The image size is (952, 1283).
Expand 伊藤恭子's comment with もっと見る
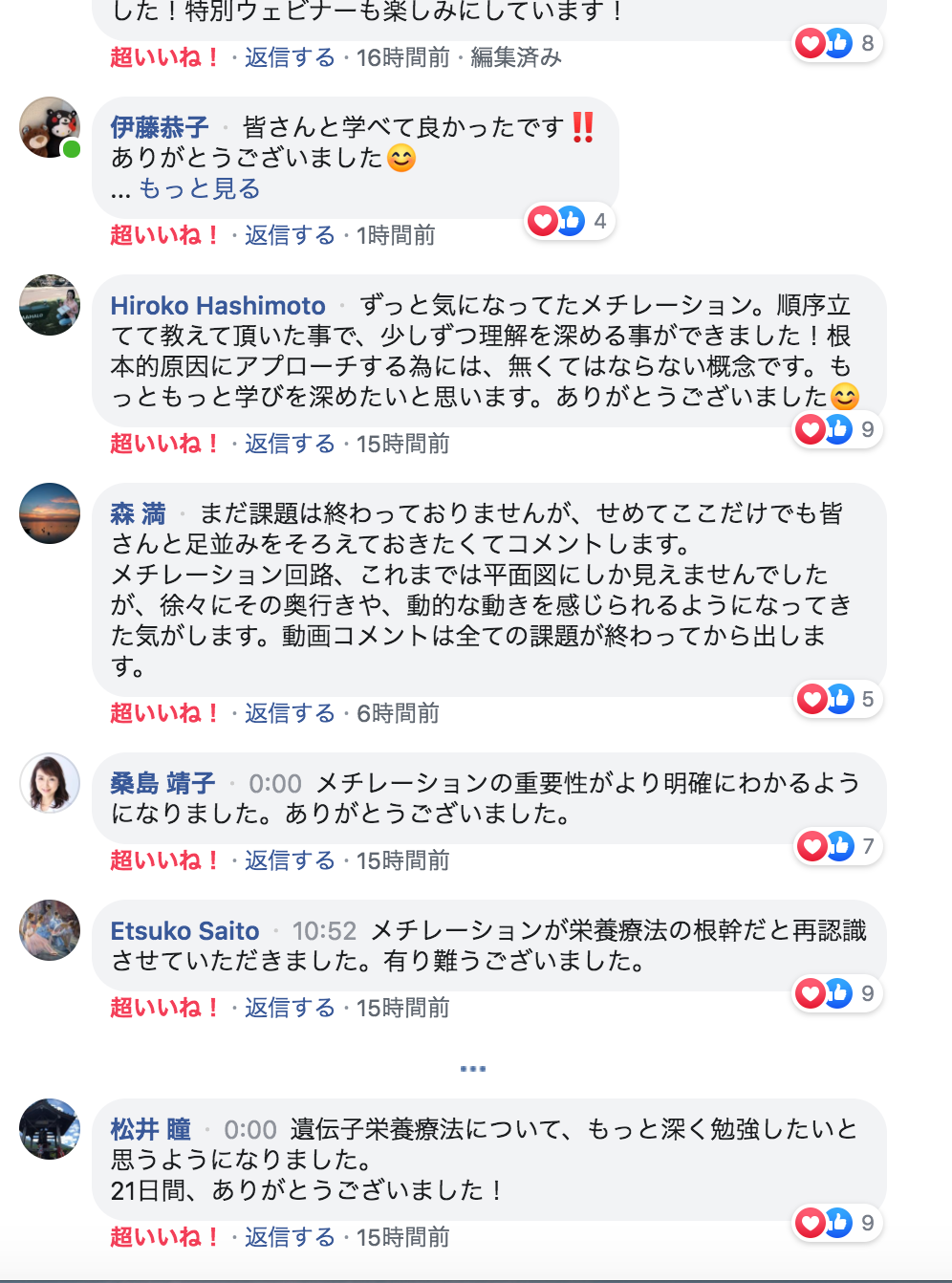[199, 188]
